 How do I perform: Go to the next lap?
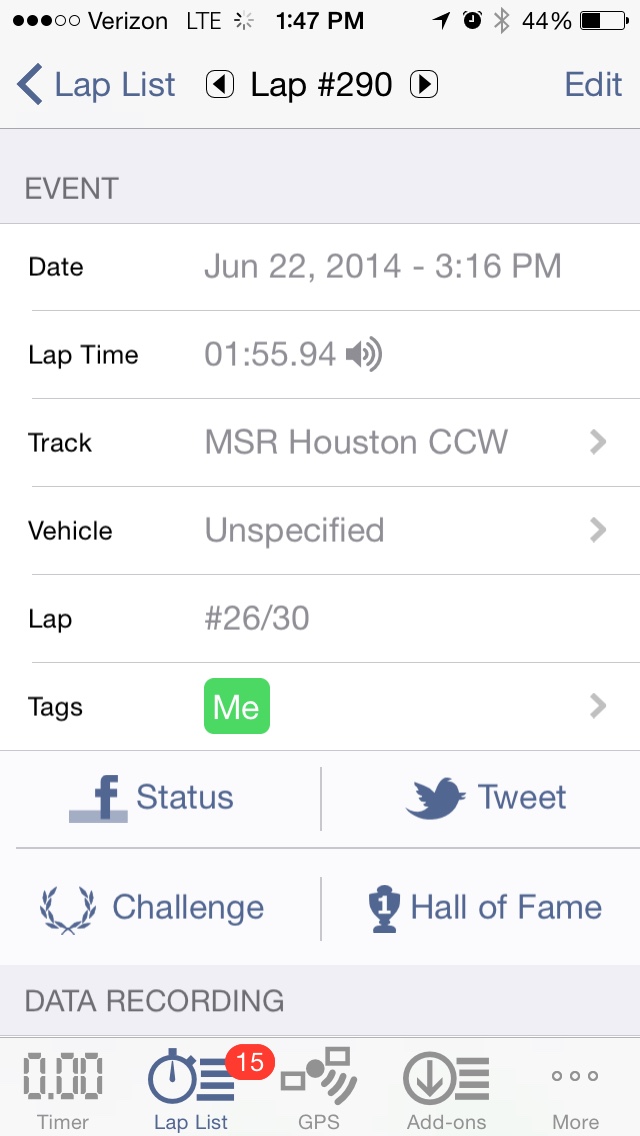click(x=424, y=85)
